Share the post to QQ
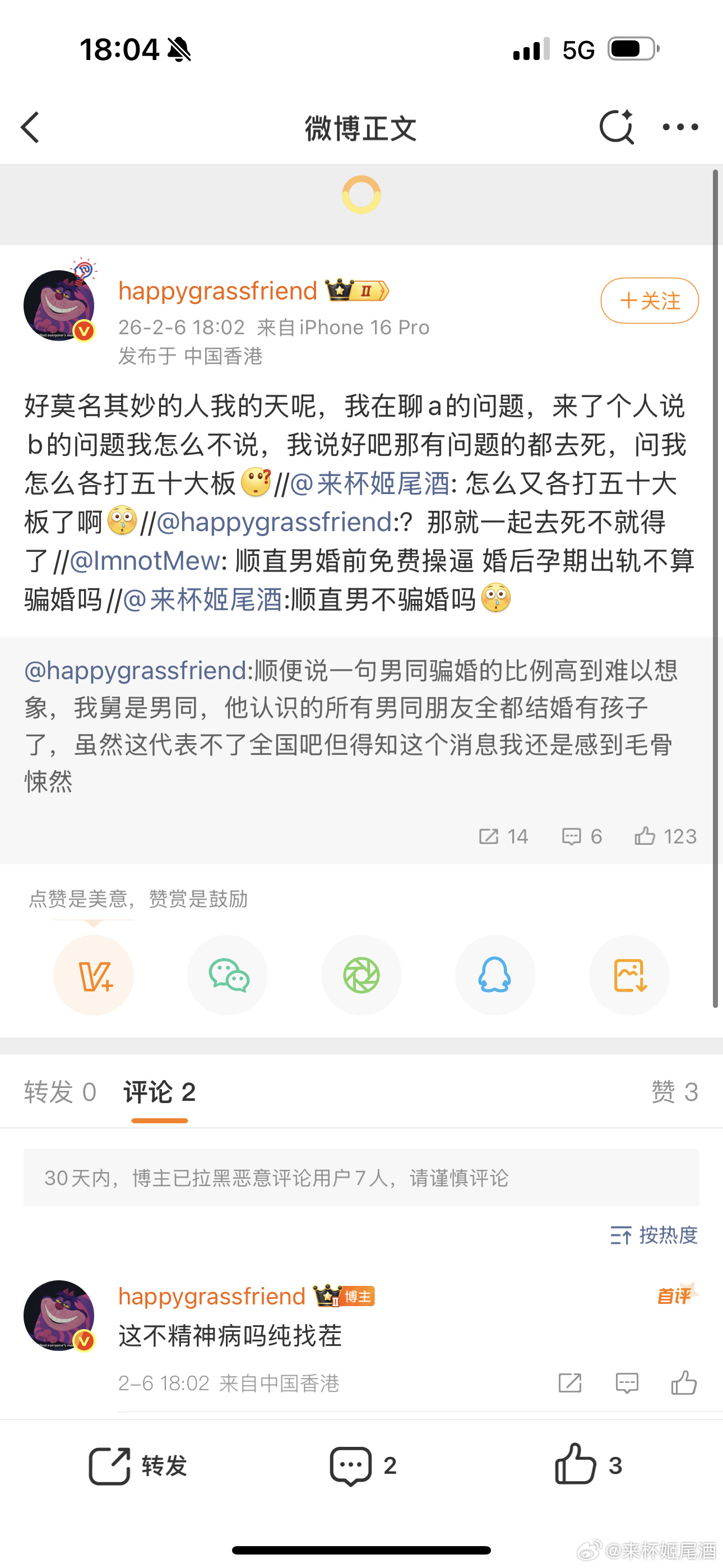Screen dimensions: 723x1568 pyautogui.click(x=495, y=975)
